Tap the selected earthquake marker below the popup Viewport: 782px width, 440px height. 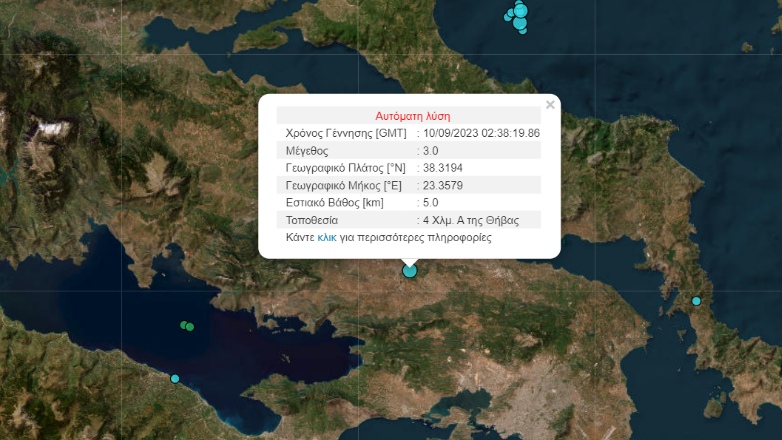pos(409,270)
